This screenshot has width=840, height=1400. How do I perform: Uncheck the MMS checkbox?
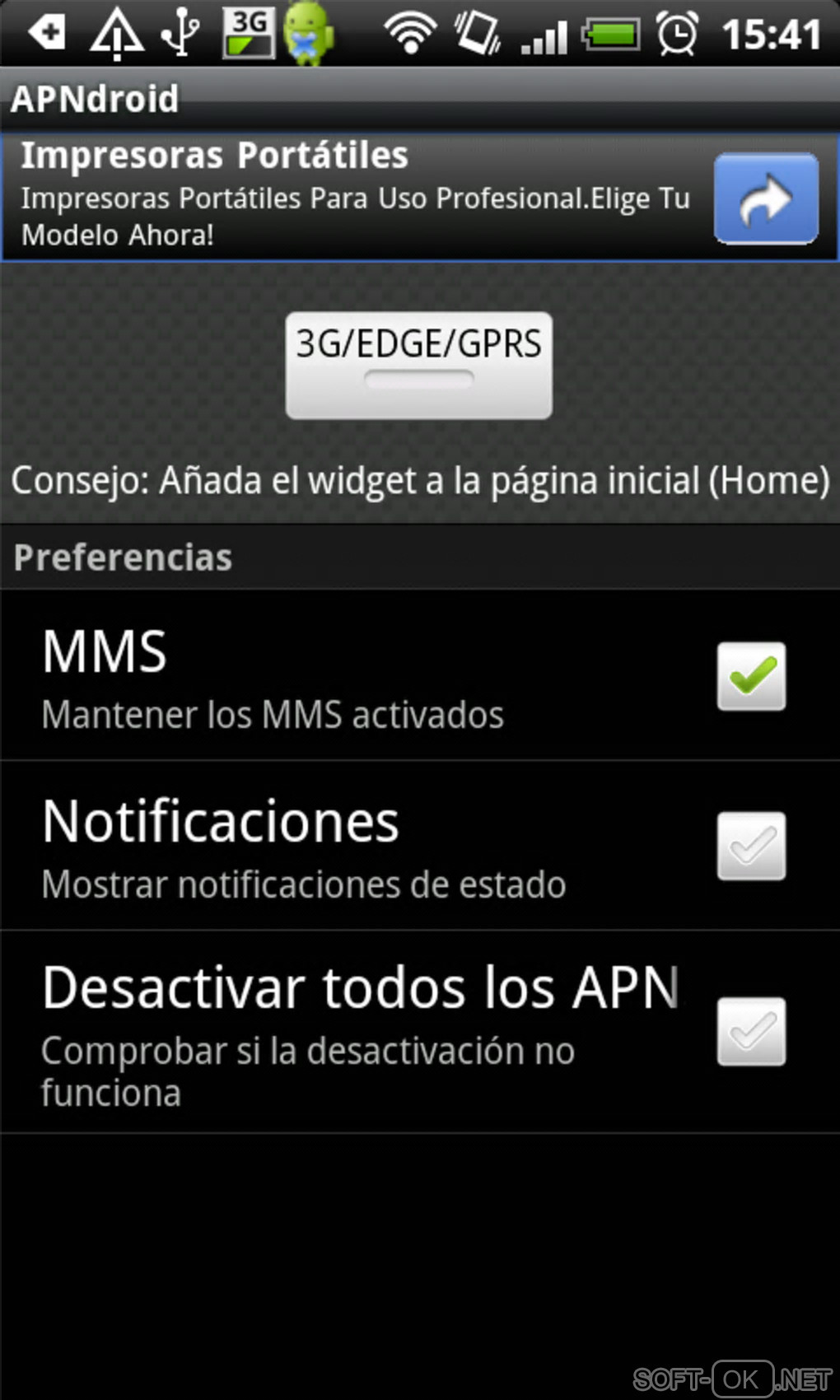[x=751, y=676]
